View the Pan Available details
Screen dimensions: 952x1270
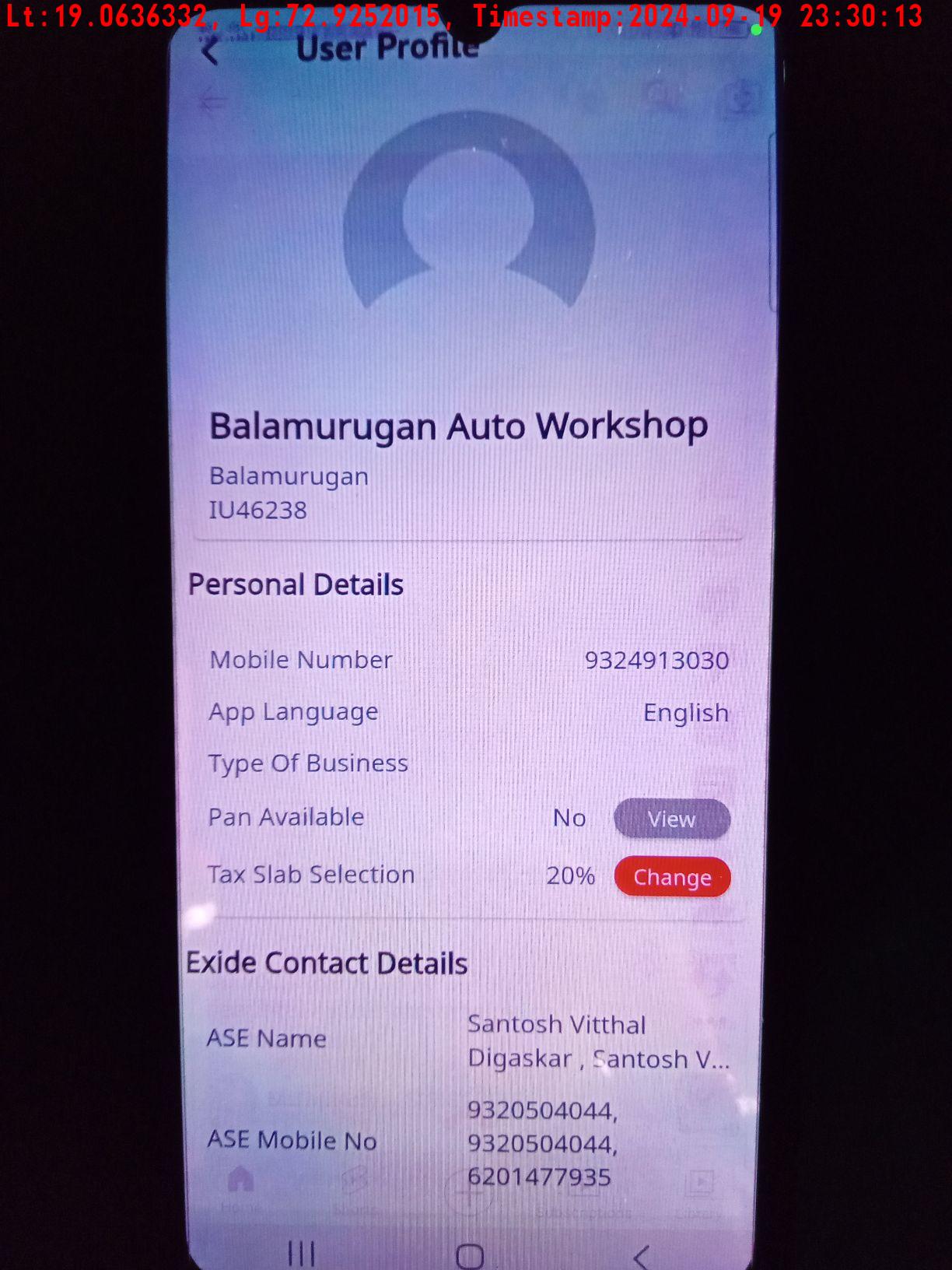(x=671, y=819)
